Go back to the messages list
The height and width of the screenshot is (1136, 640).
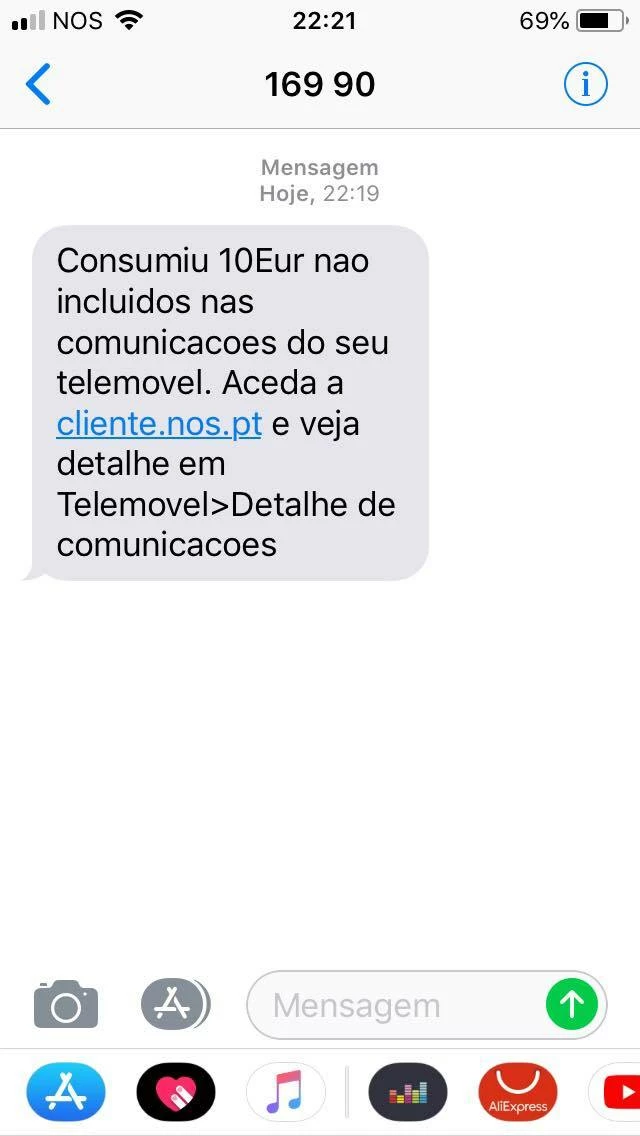point(38,85)
